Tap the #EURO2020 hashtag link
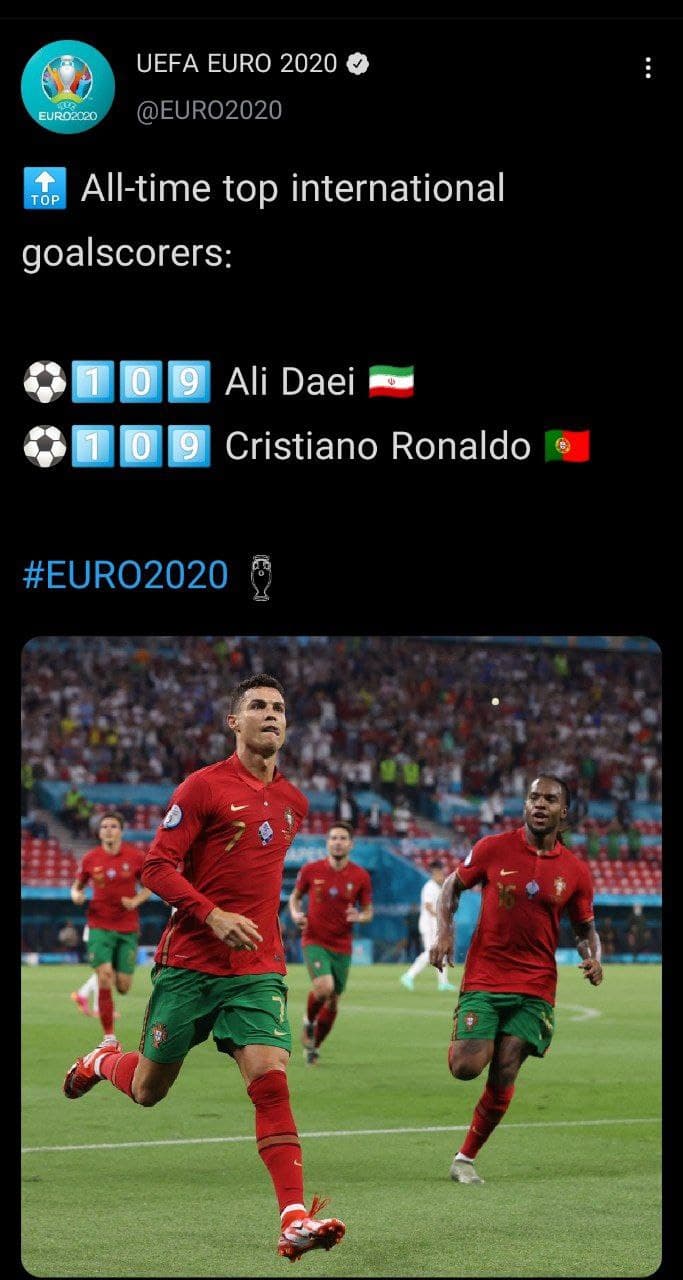 pos(125,576)
